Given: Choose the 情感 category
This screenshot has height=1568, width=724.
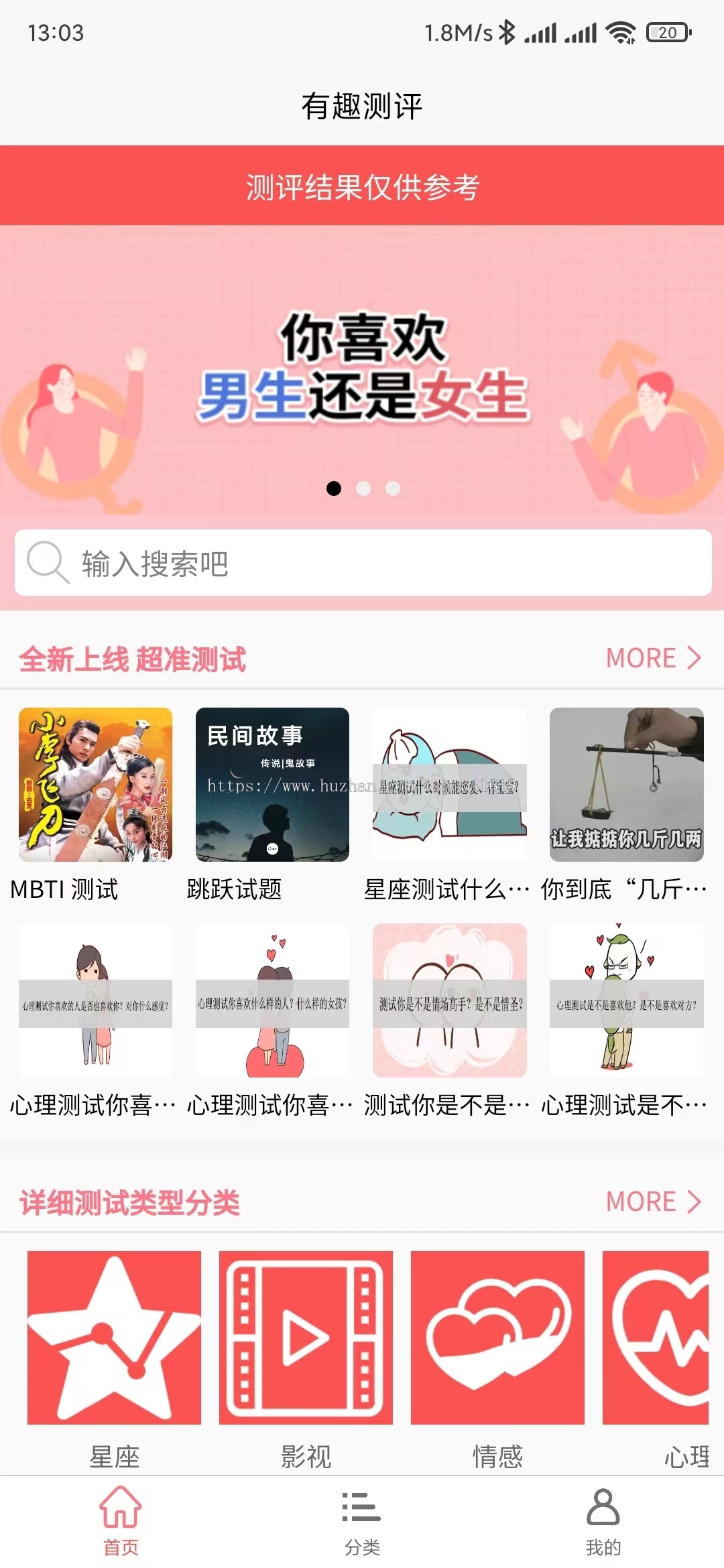Looking at the screenshot, I should point(497,1337).
